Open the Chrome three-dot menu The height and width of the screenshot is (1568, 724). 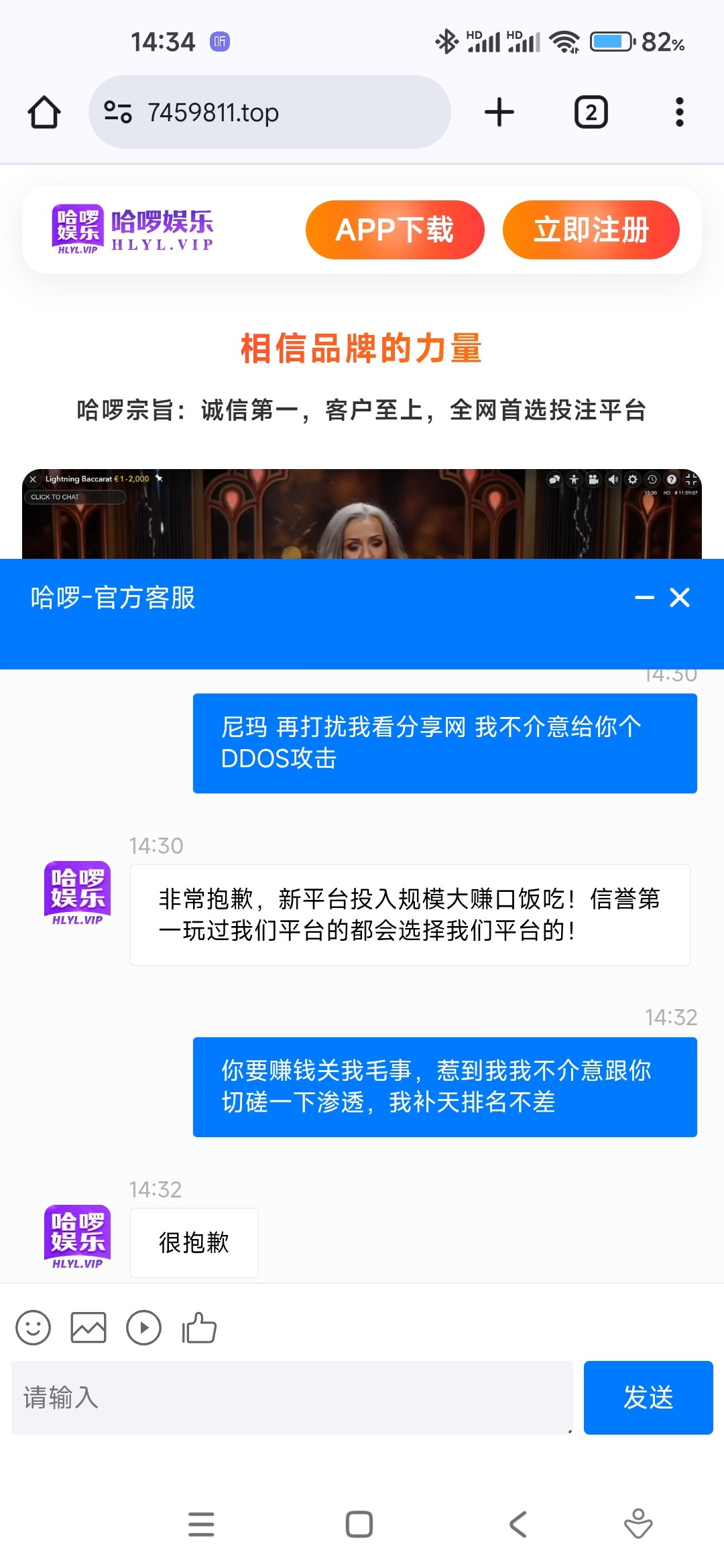point(680,111)
